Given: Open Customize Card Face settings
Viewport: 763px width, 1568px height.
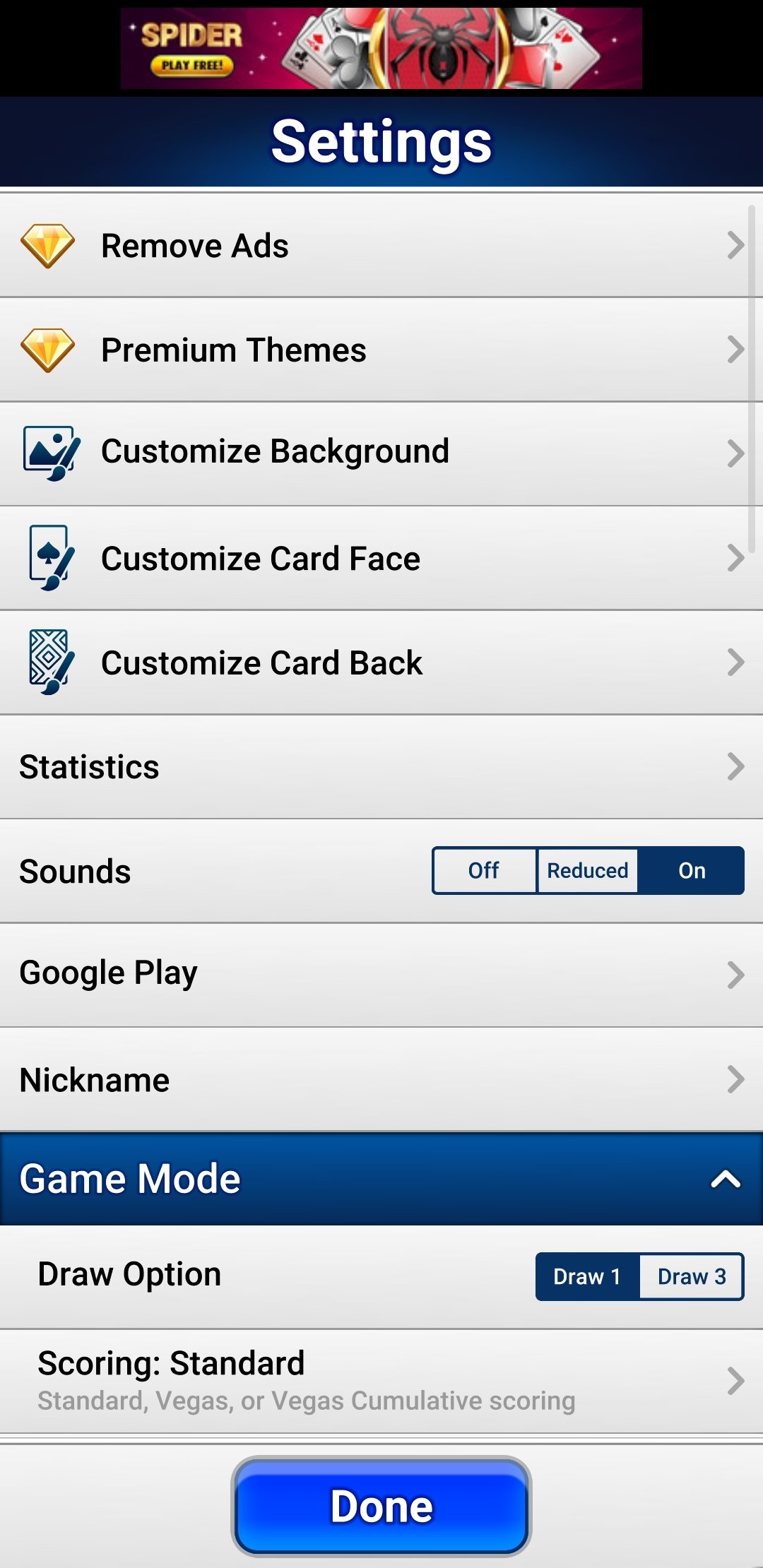Looking at the screenshot, I should click(x=381, y=558).
